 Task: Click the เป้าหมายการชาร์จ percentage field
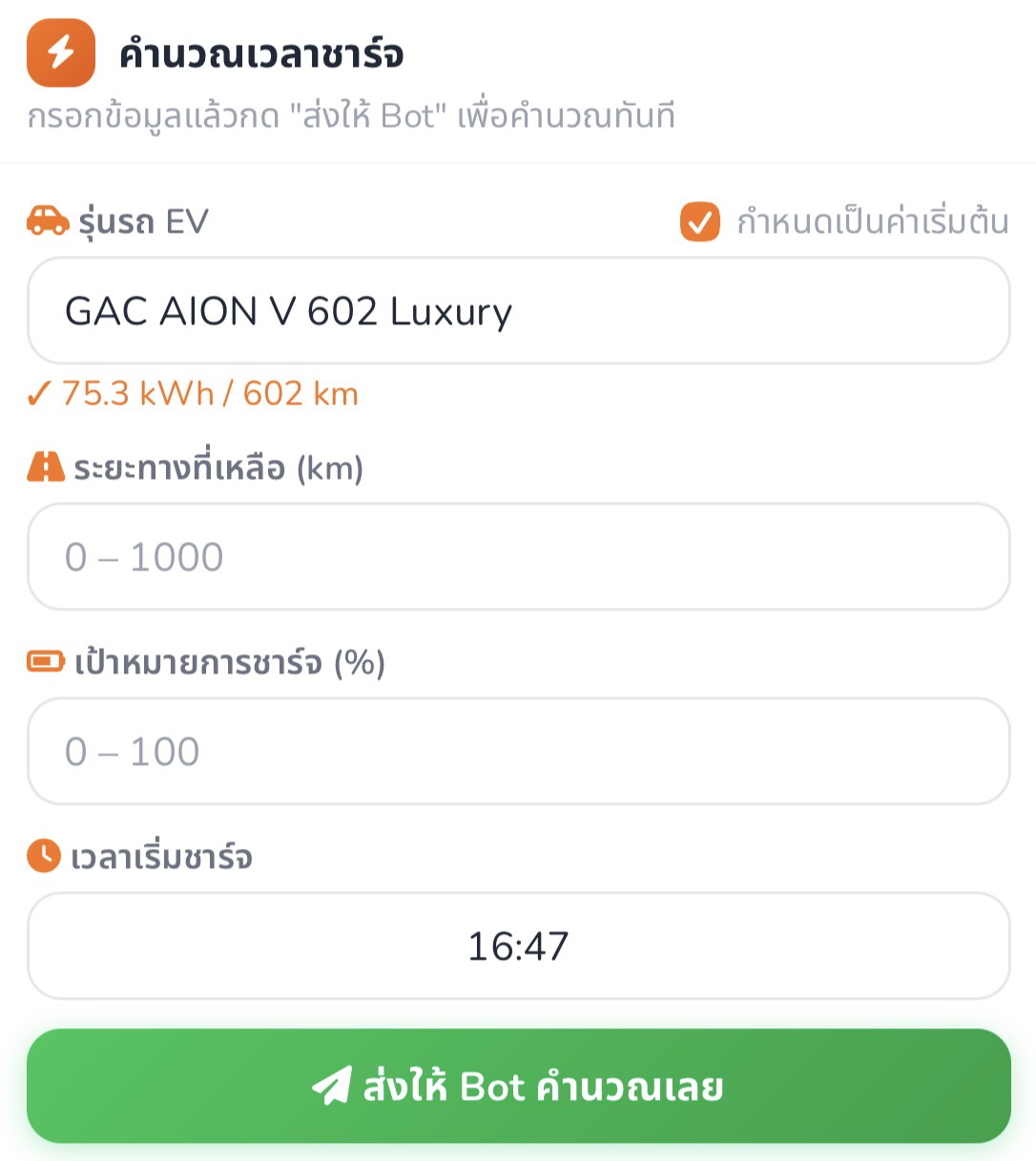pos(518,752)
